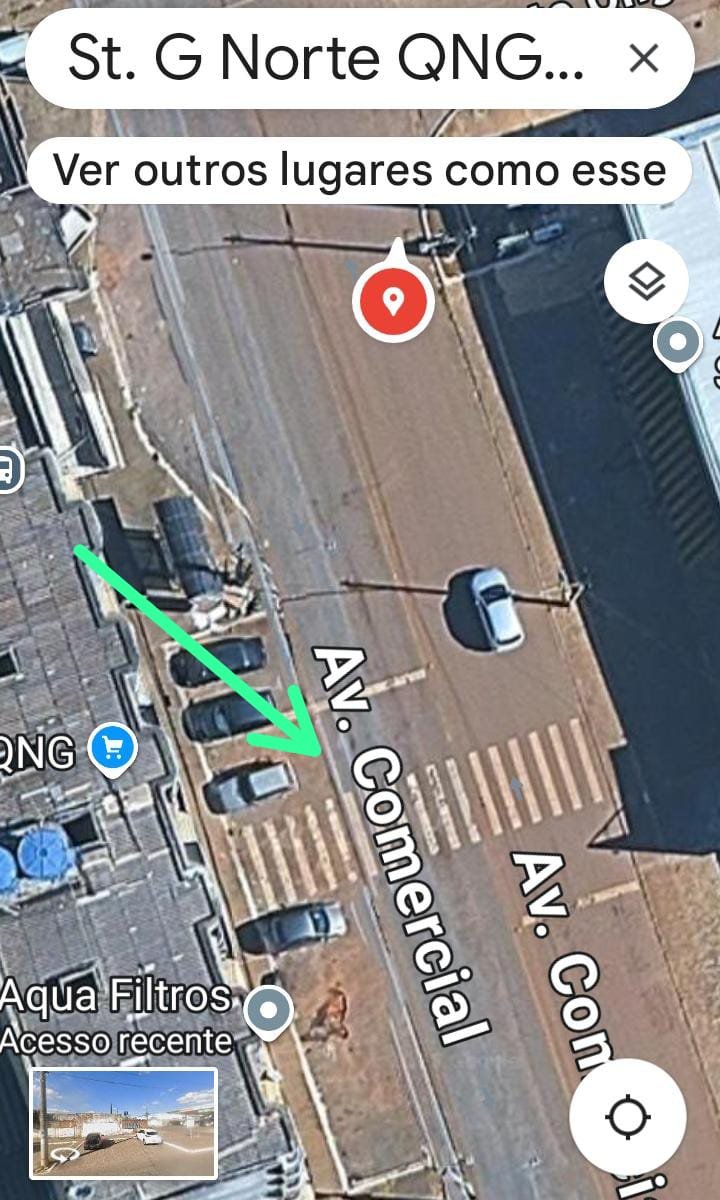Open the map layers selector
Screen dimensions: 720x1200
click(646, 282)
